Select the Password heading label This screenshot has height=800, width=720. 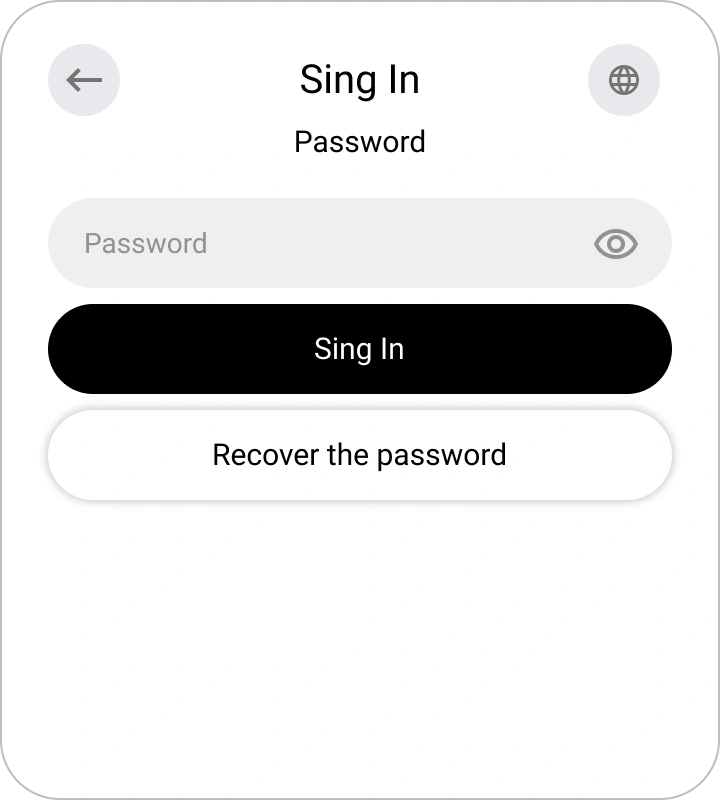359,141
